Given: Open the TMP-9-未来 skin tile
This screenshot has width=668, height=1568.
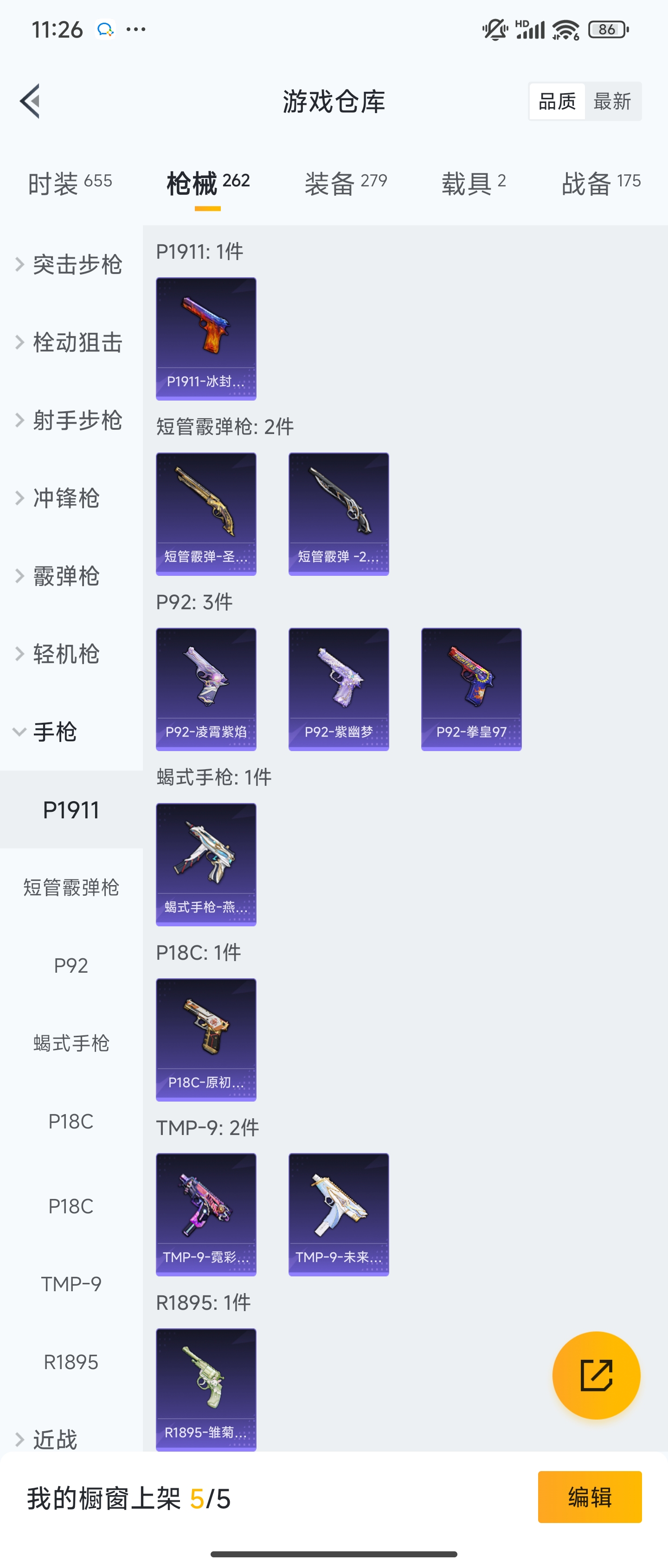Looking at the screenshot, I should (339, 1214).
